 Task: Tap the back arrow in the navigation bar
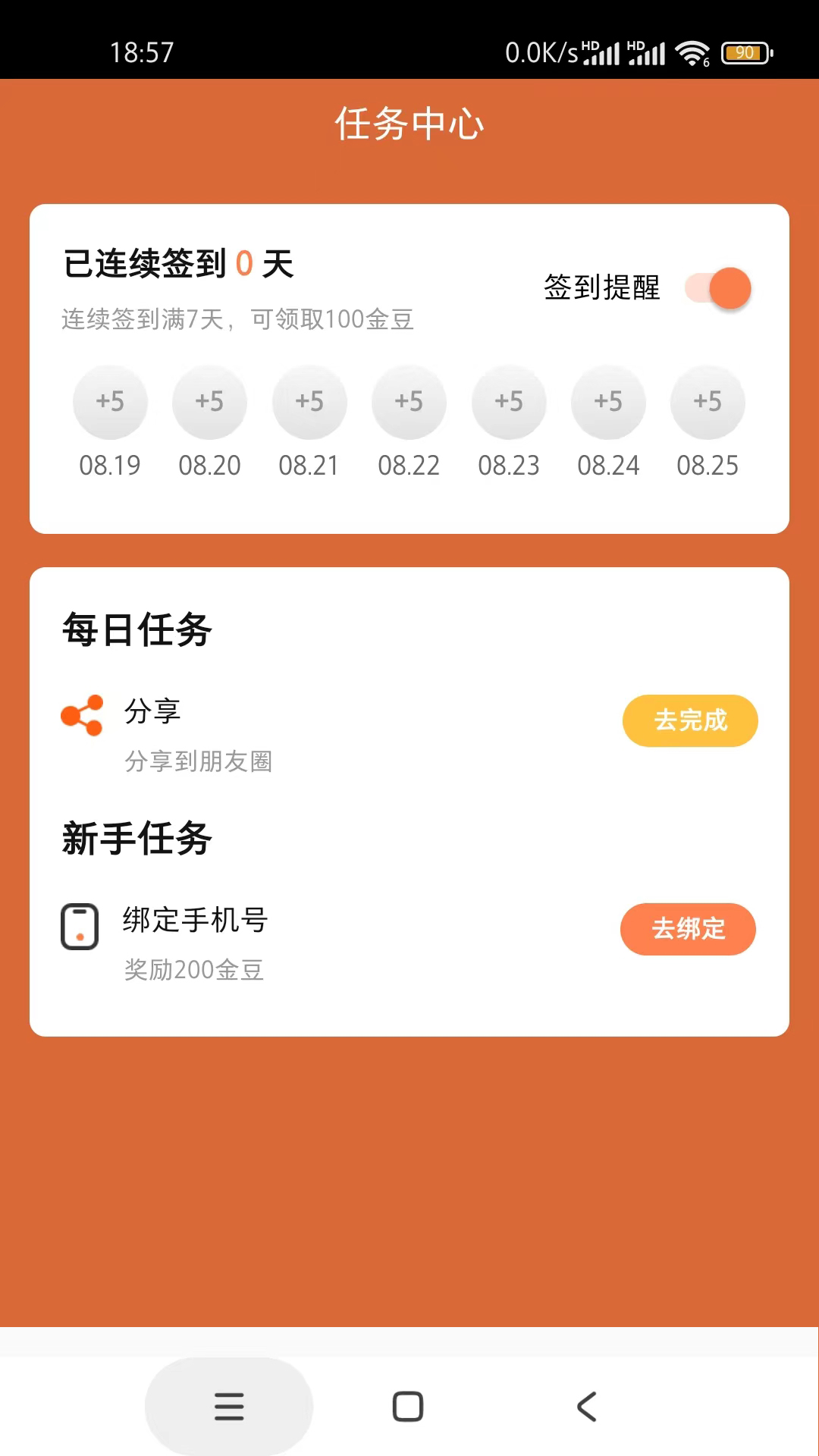point(587,1405)
